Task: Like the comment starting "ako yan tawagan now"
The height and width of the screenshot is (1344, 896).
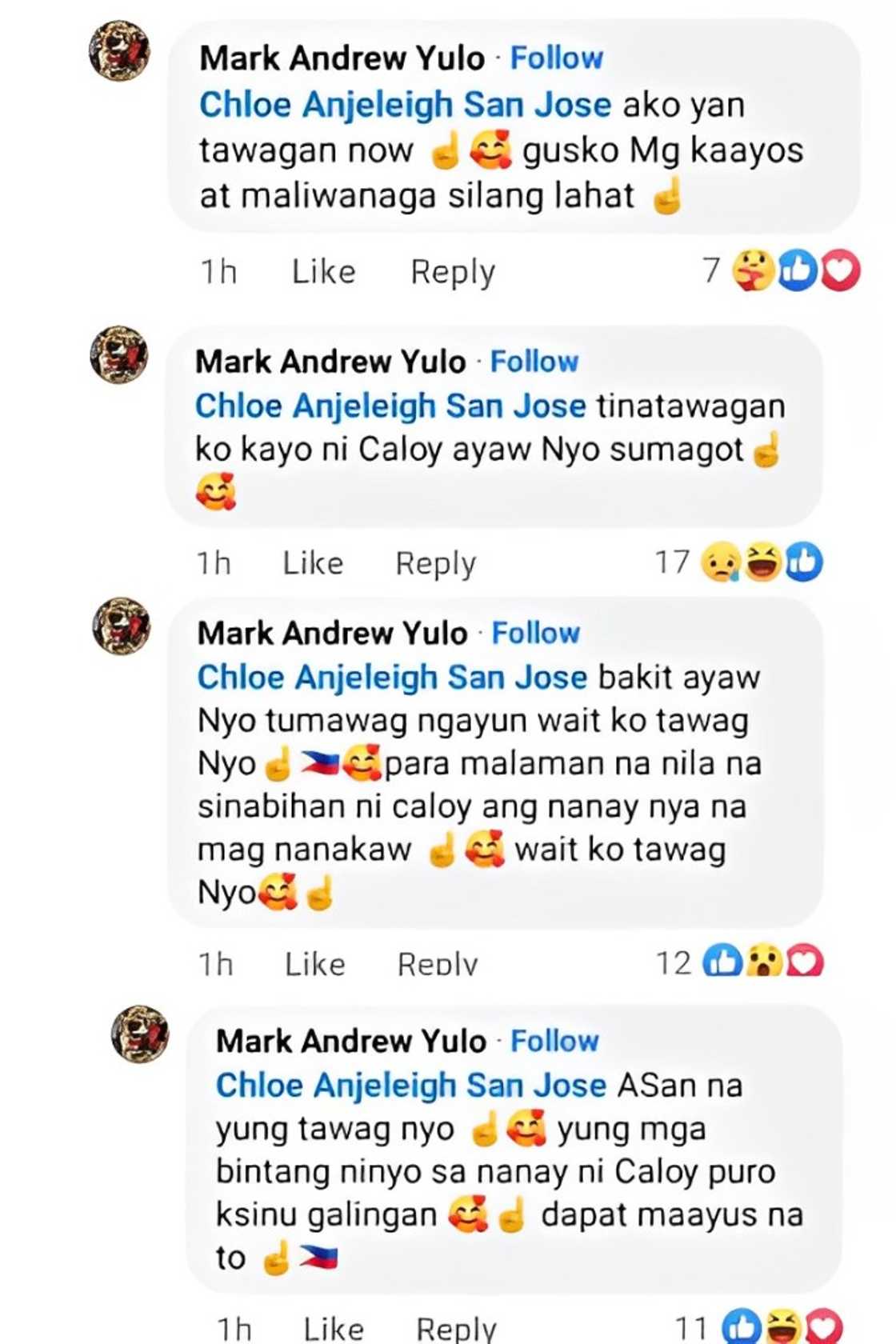Action: coord(323,272)
